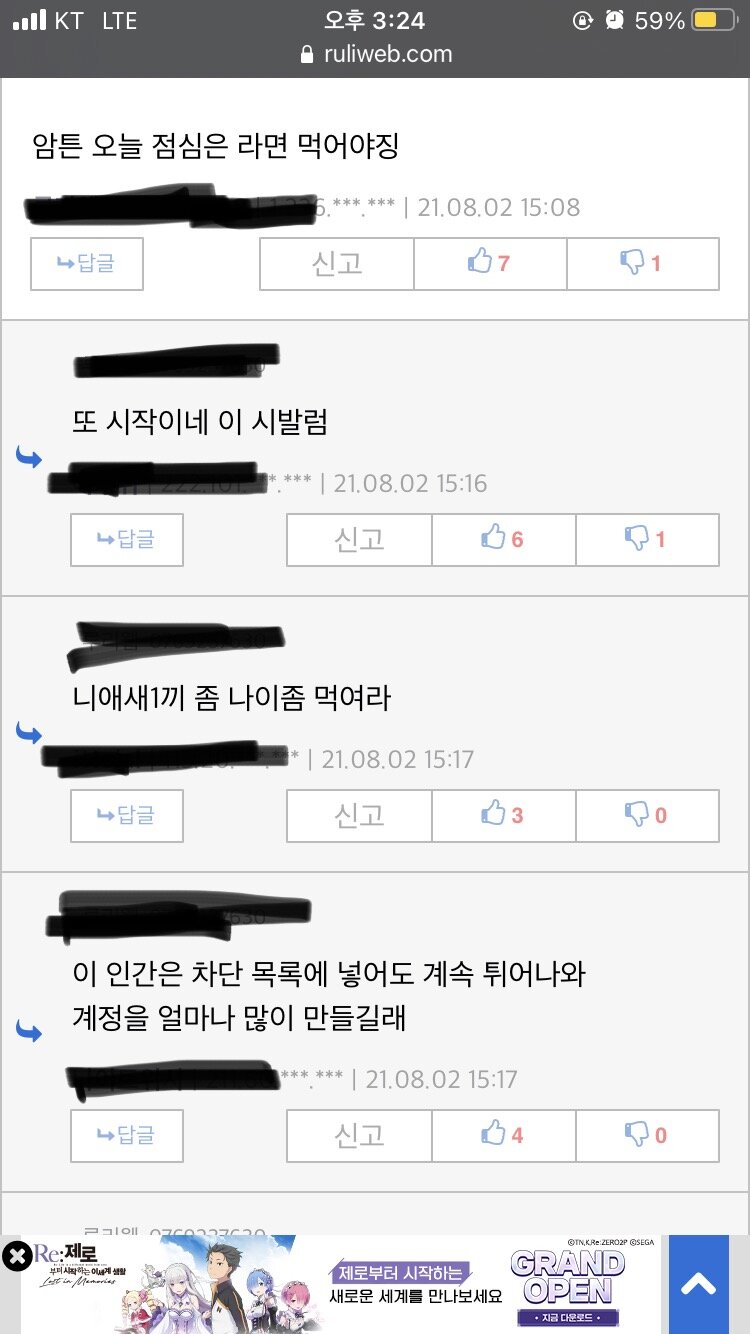
Task: Dislike the 라면 먹어야징 comment
Action: [642, 264]
